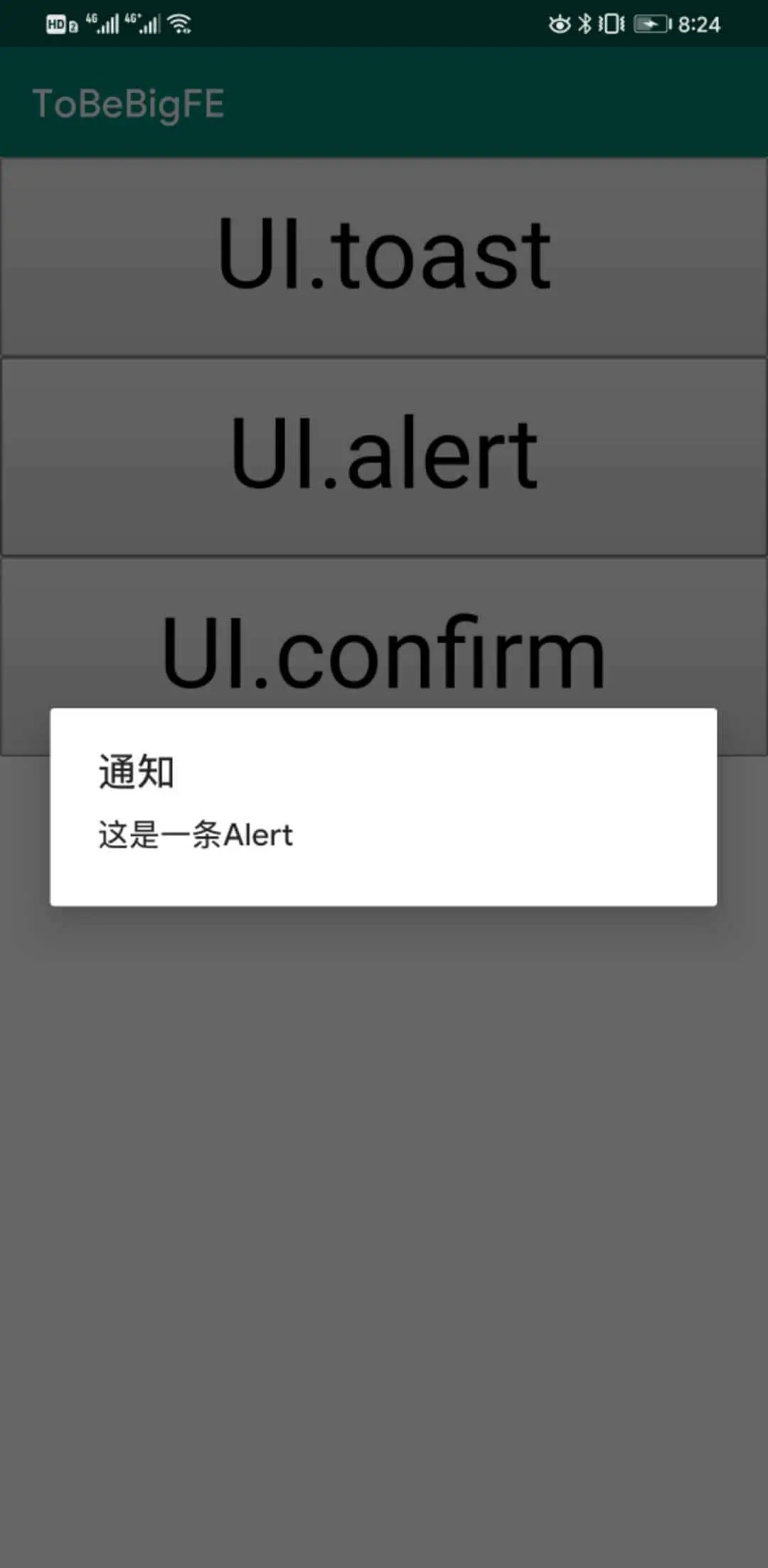Tap the UI.toast button
Screen dimensions: 768x1568
[x=384, y=256]
